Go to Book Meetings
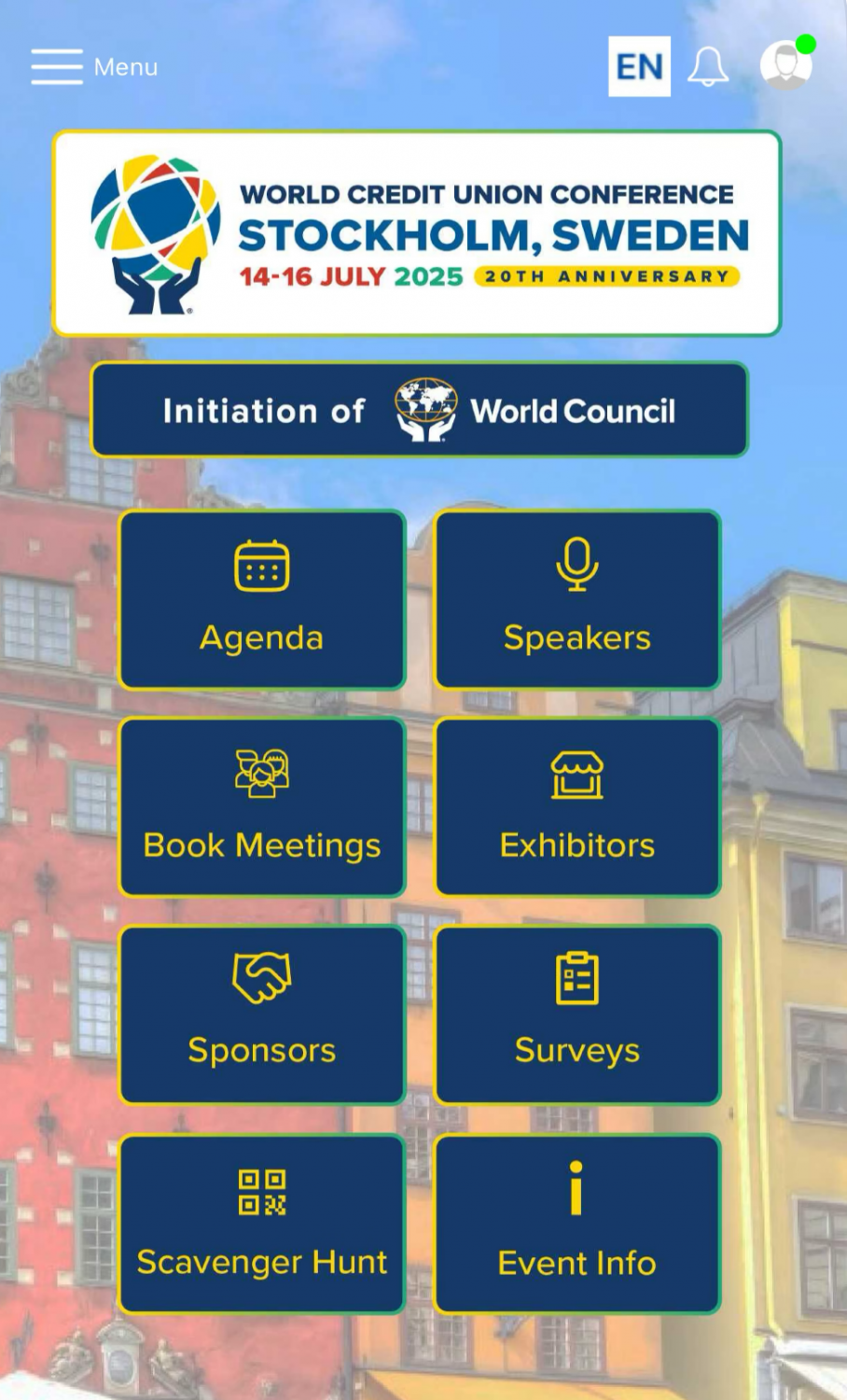This screenshot has height=1400, width=847. (x=262, y=807)
